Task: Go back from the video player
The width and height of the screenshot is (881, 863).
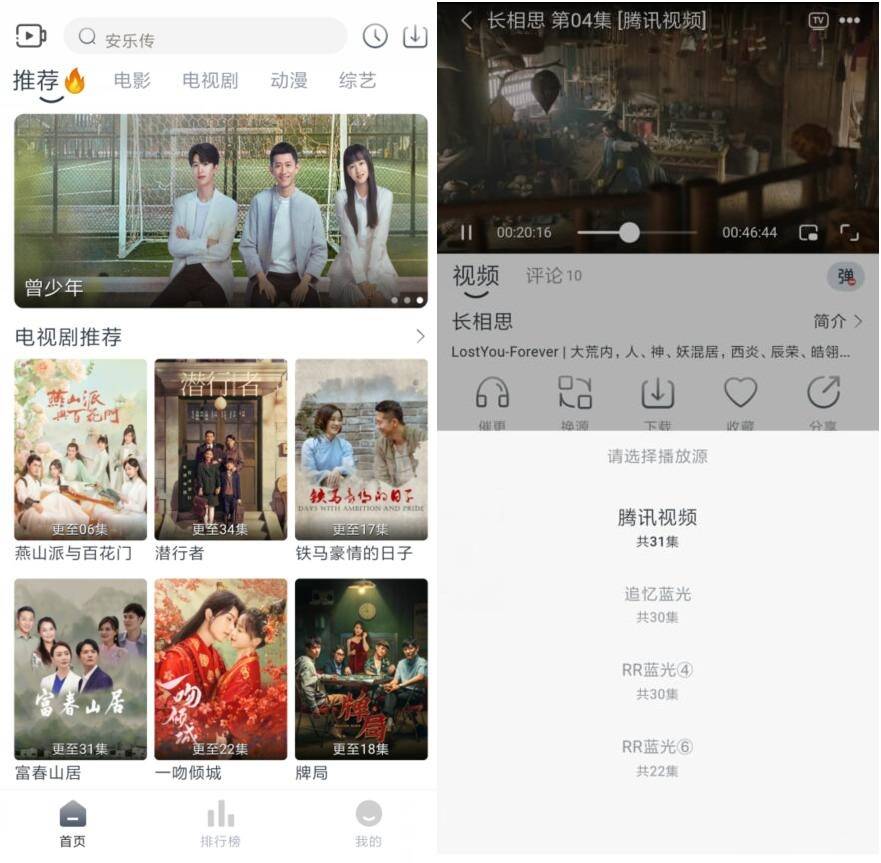Action: pos(466,20)
